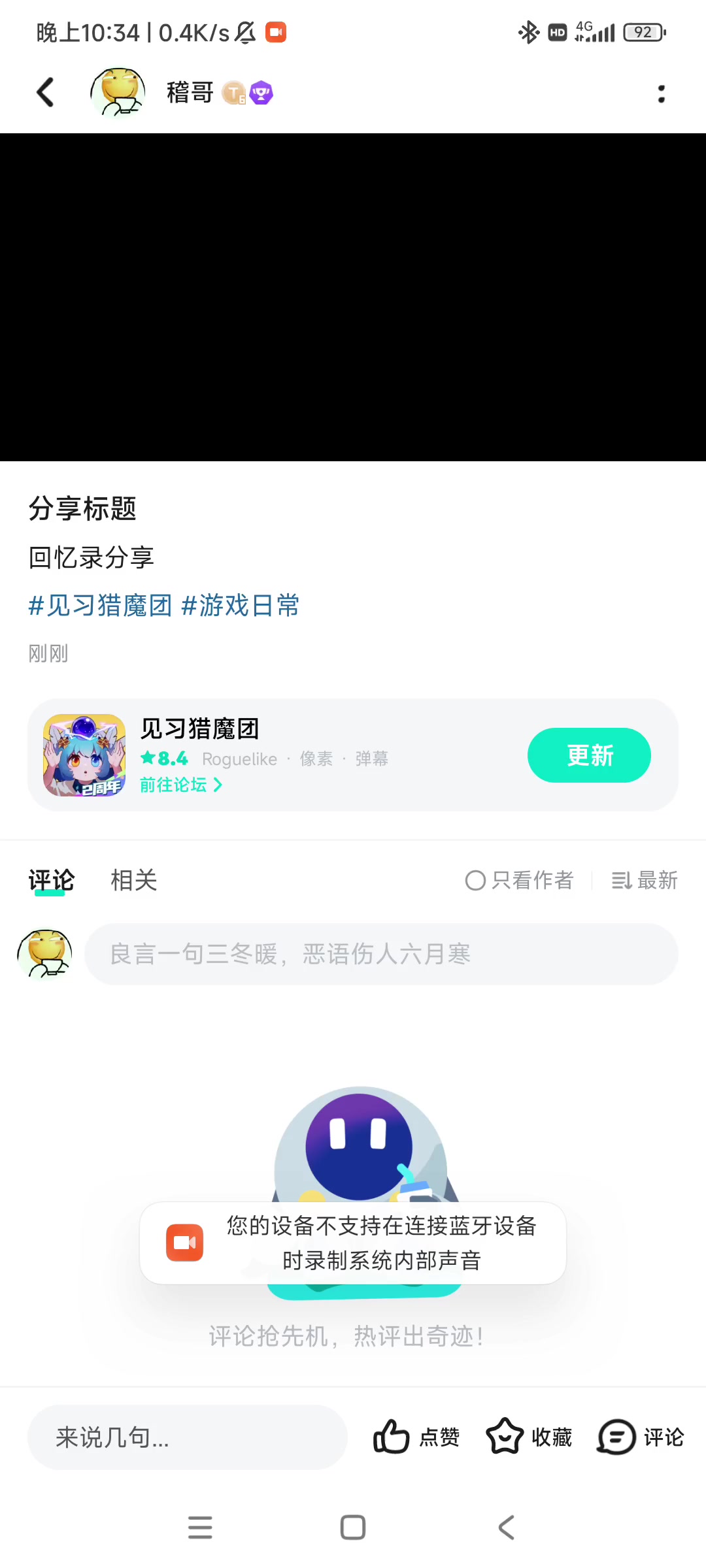Add the post to 收藏 favorites
Image resolution: width=706 pixels, height=1568 pixels.
(x=529, y=1437)
